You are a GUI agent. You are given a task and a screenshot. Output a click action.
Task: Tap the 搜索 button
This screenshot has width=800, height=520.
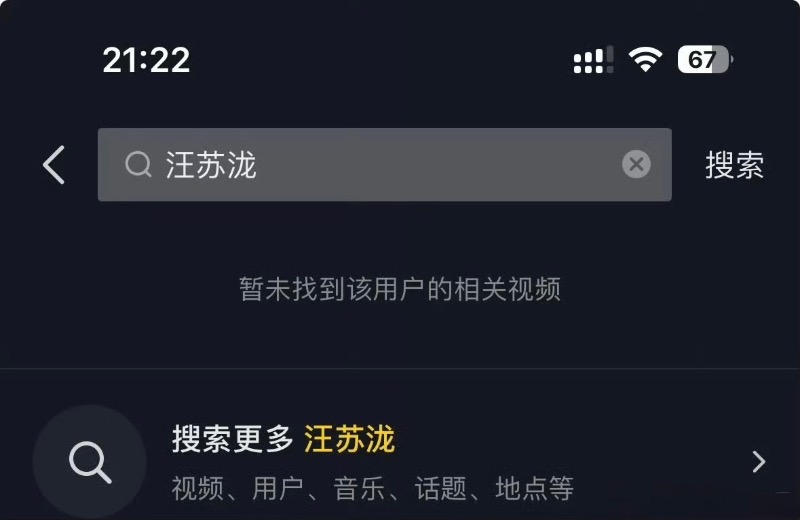click(x=734, y=165)
